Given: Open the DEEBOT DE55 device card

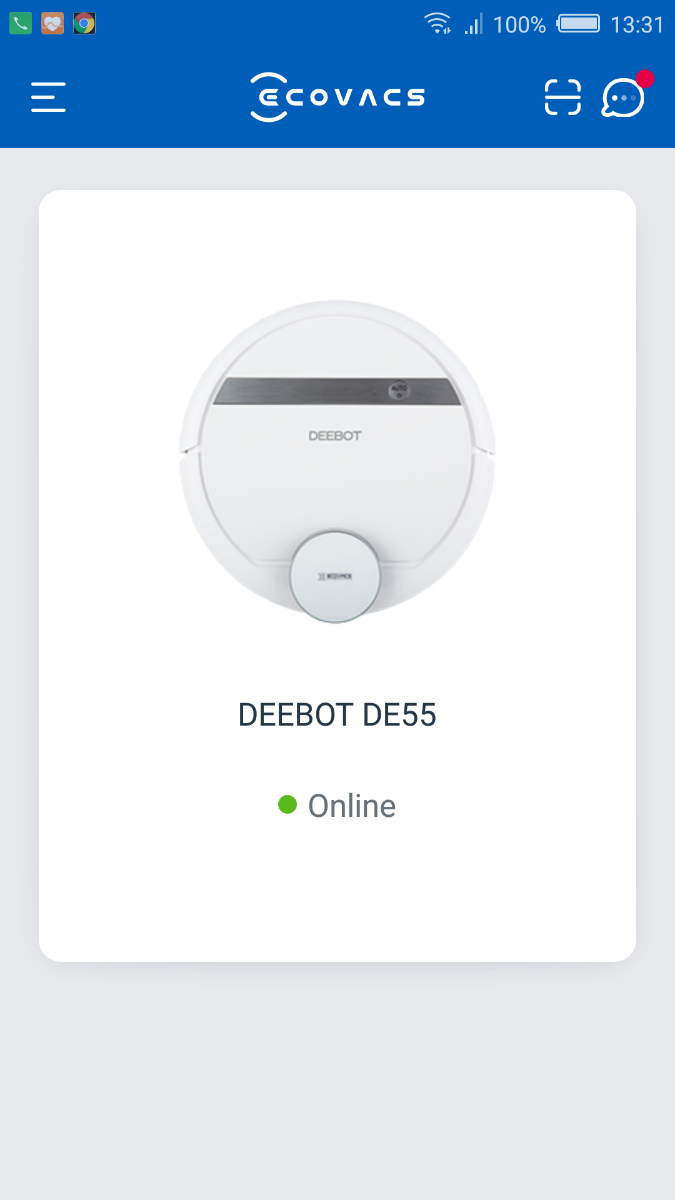Looking at the screenshot, I should pyautogui.click(x=337, y=576).
